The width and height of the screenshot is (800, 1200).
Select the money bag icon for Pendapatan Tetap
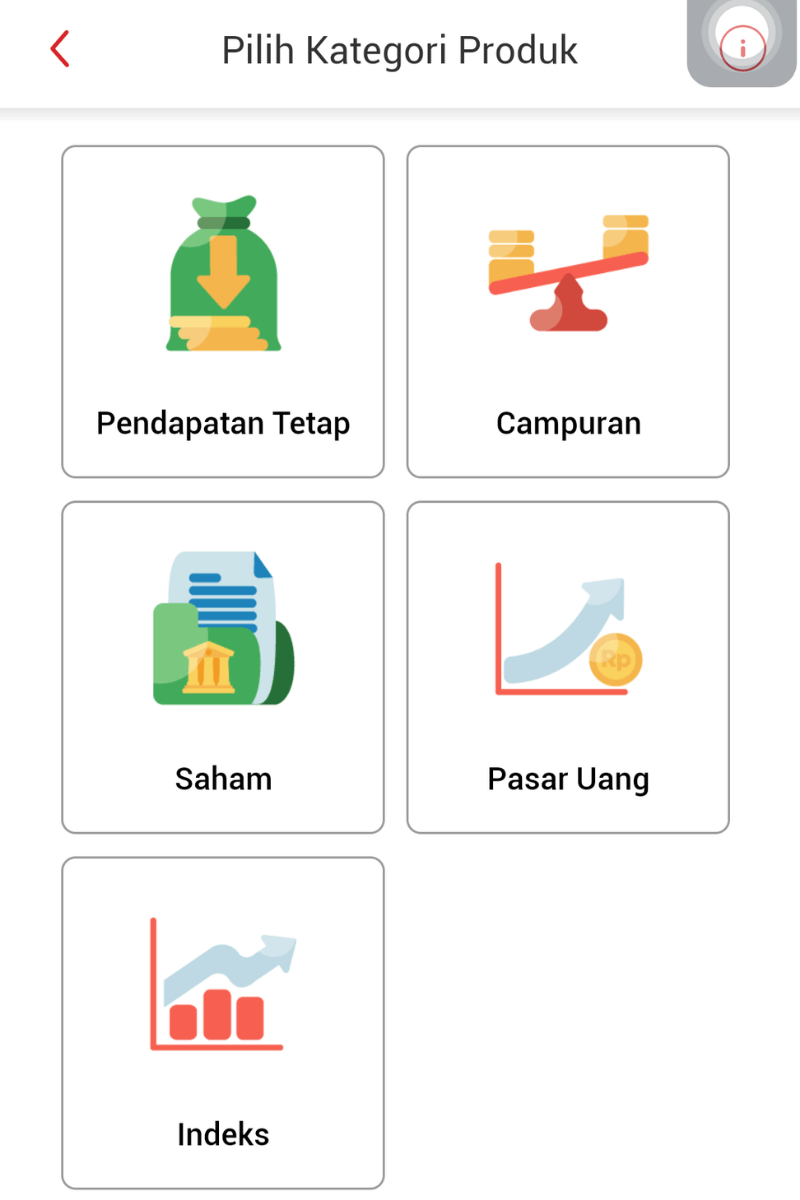(x=222, y=270)
